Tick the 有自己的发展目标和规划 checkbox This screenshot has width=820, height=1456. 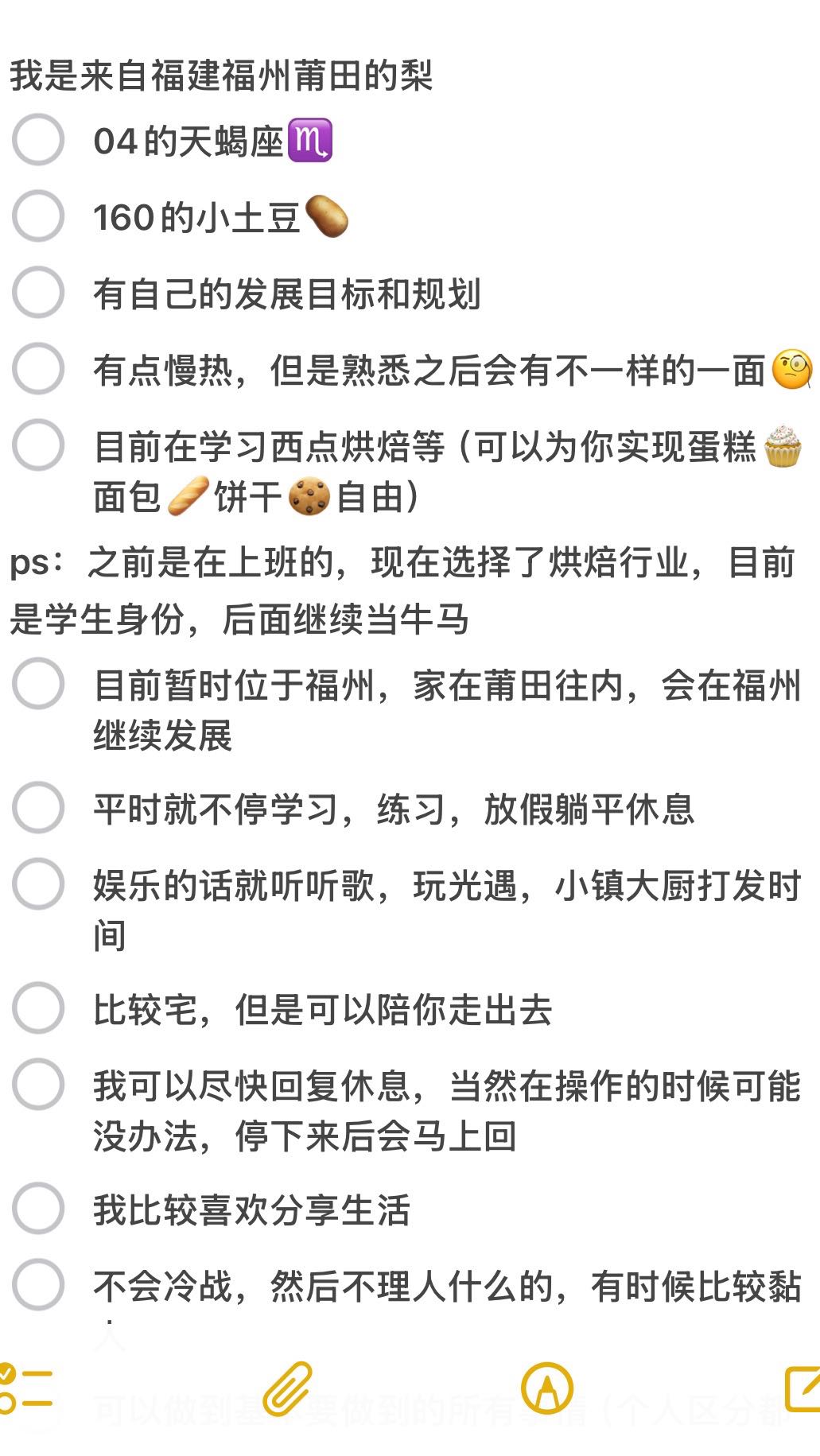(x=37, y=292)
